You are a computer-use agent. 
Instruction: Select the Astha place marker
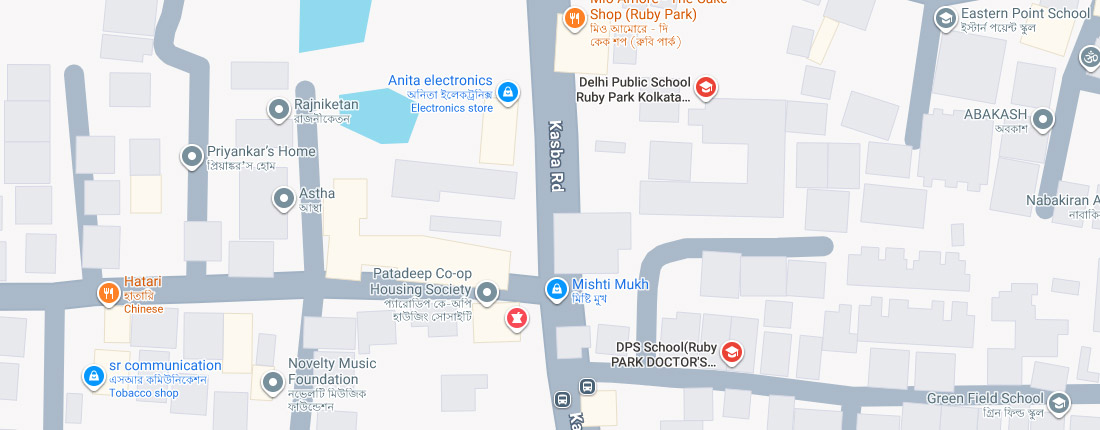(x=283, y=200)
